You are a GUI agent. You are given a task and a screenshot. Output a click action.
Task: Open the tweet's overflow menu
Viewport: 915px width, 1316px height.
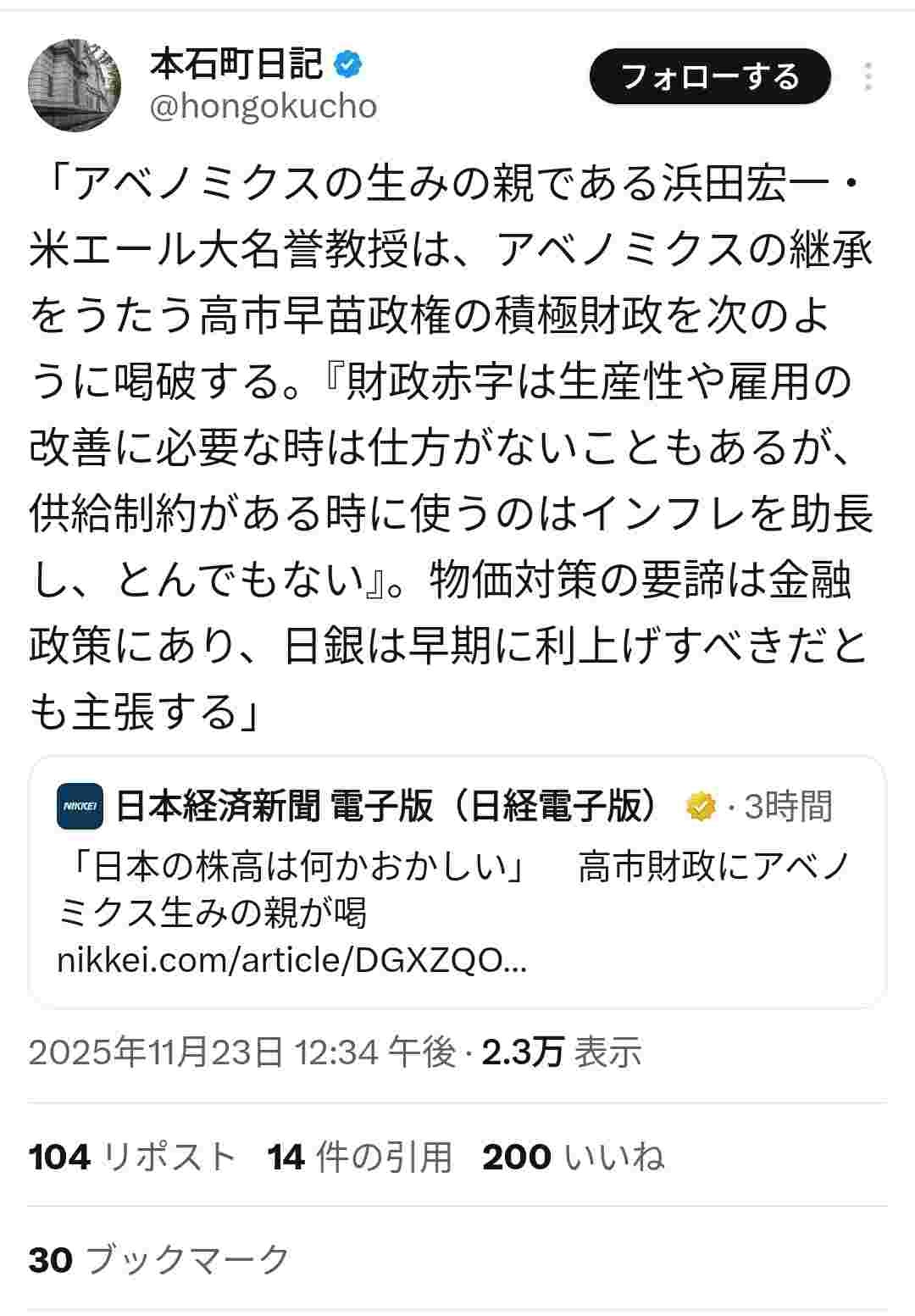pos(868,77)
